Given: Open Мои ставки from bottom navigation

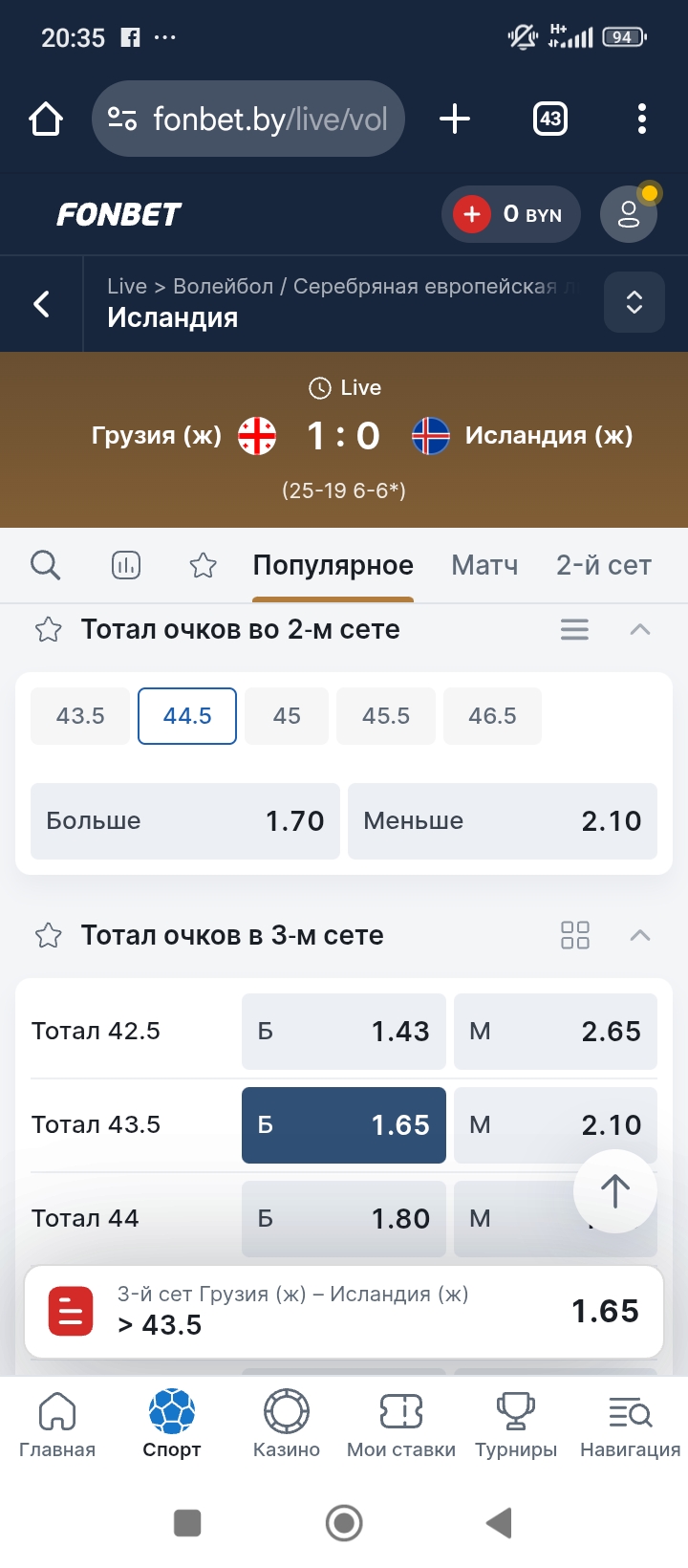Looking at the screenshot, I should click(x=400, y=1422).
